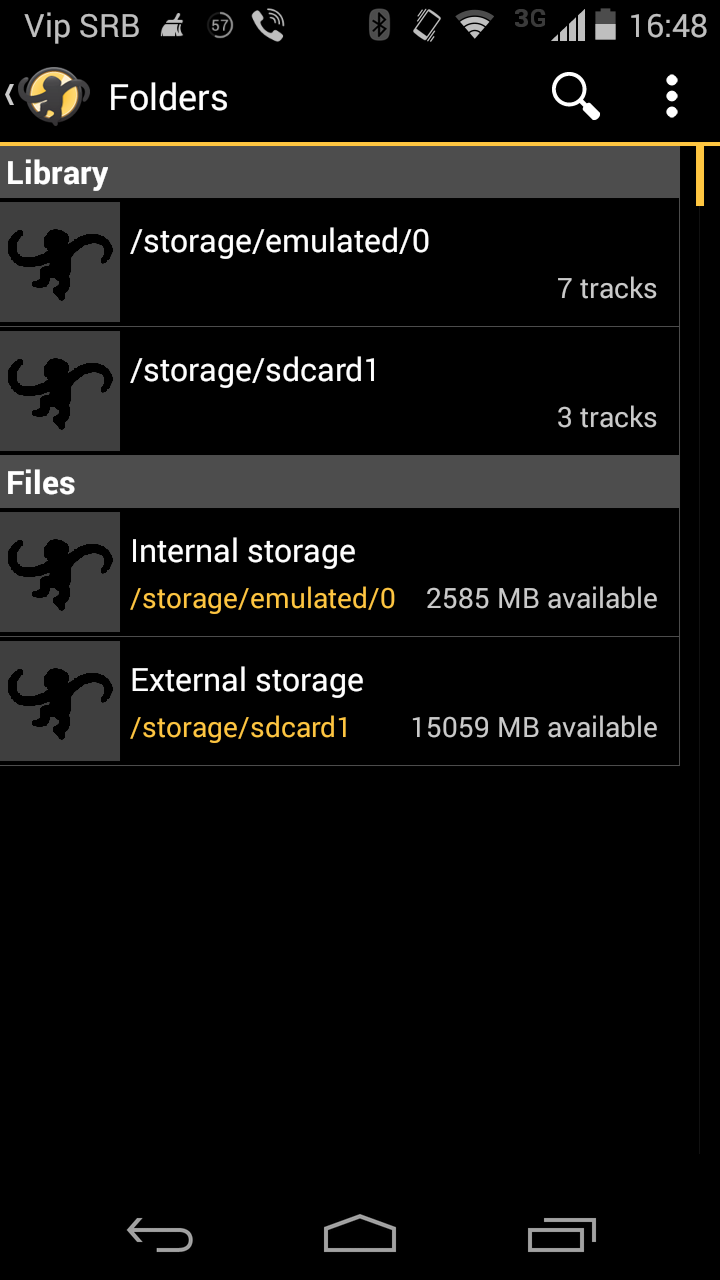Open library folder /storage/sdcard1 with 3 tracks
Viewport: 720px width, 1280px height.
(x=340, y=391)
